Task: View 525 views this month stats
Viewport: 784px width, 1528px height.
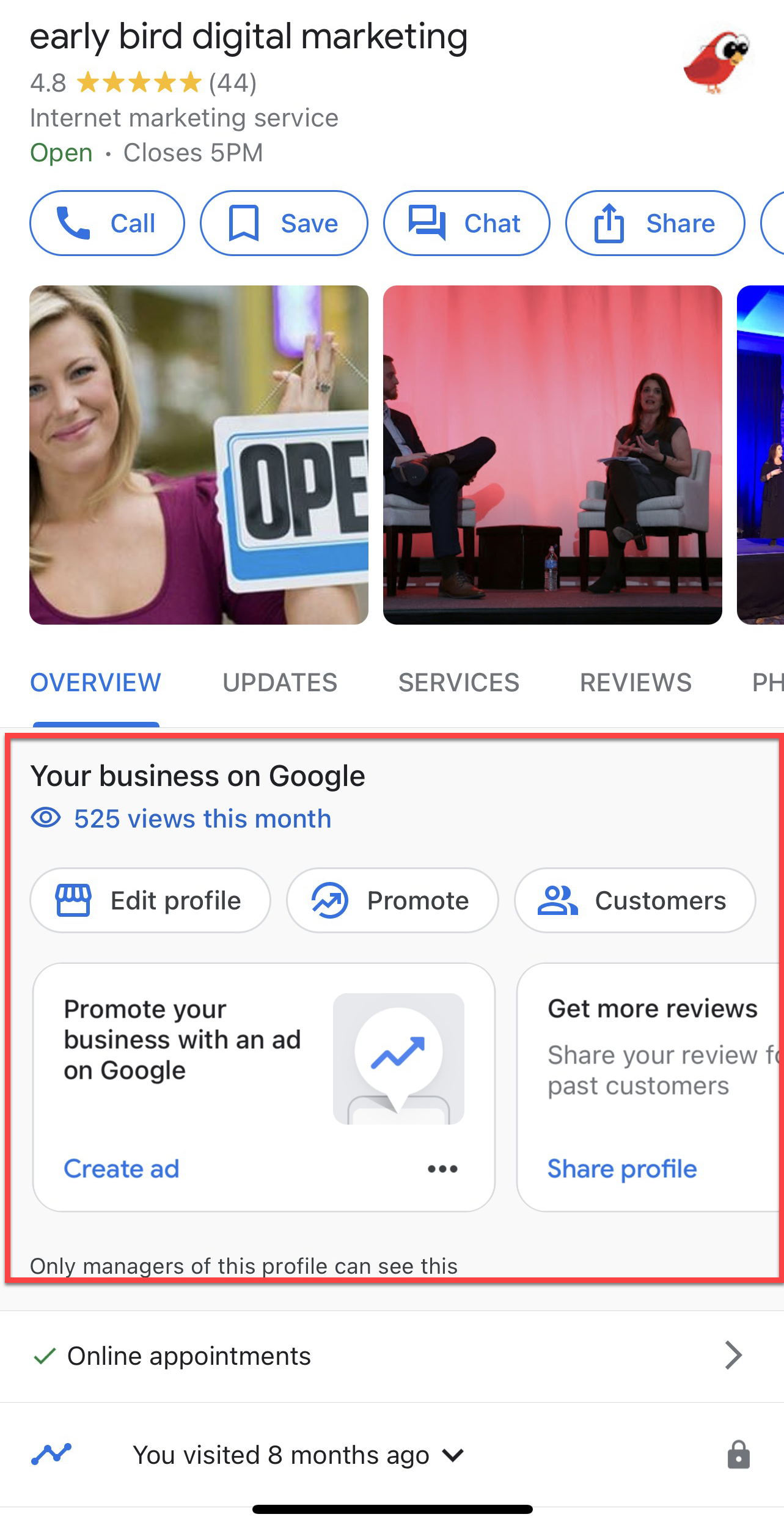Action: (x=202, y=818)
